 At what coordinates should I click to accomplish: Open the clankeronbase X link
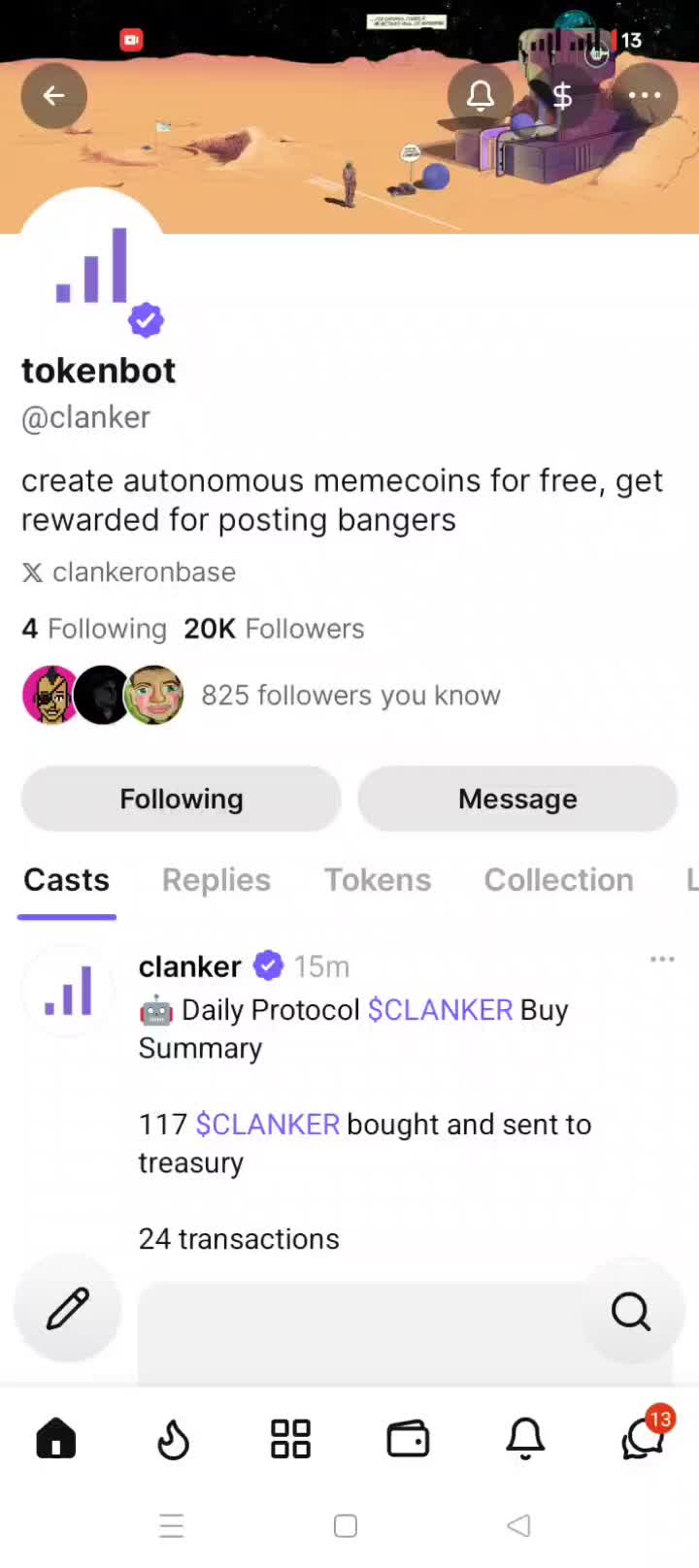pos(143,572)
